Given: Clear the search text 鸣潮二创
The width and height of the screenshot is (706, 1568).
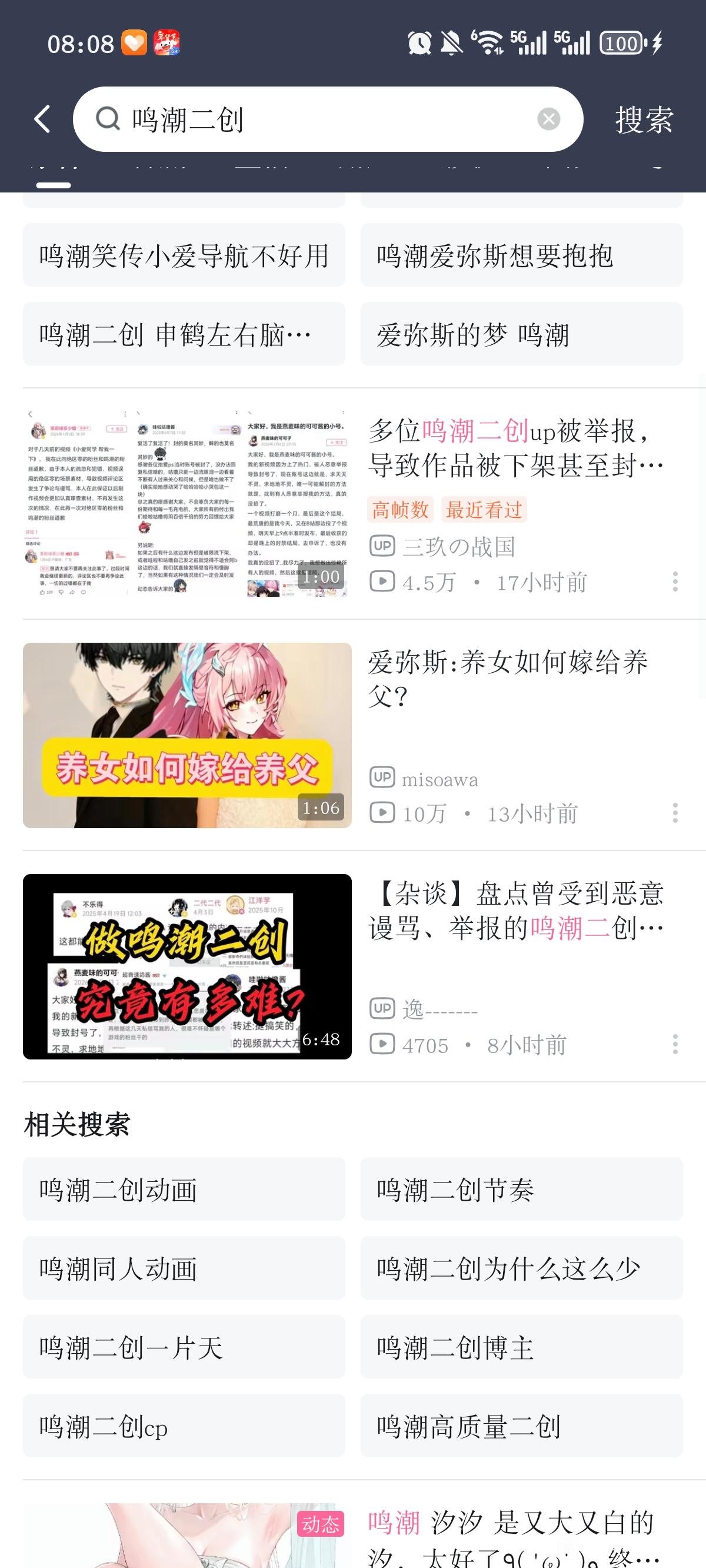Looking at the screenshot, I should tap(548, 119).
